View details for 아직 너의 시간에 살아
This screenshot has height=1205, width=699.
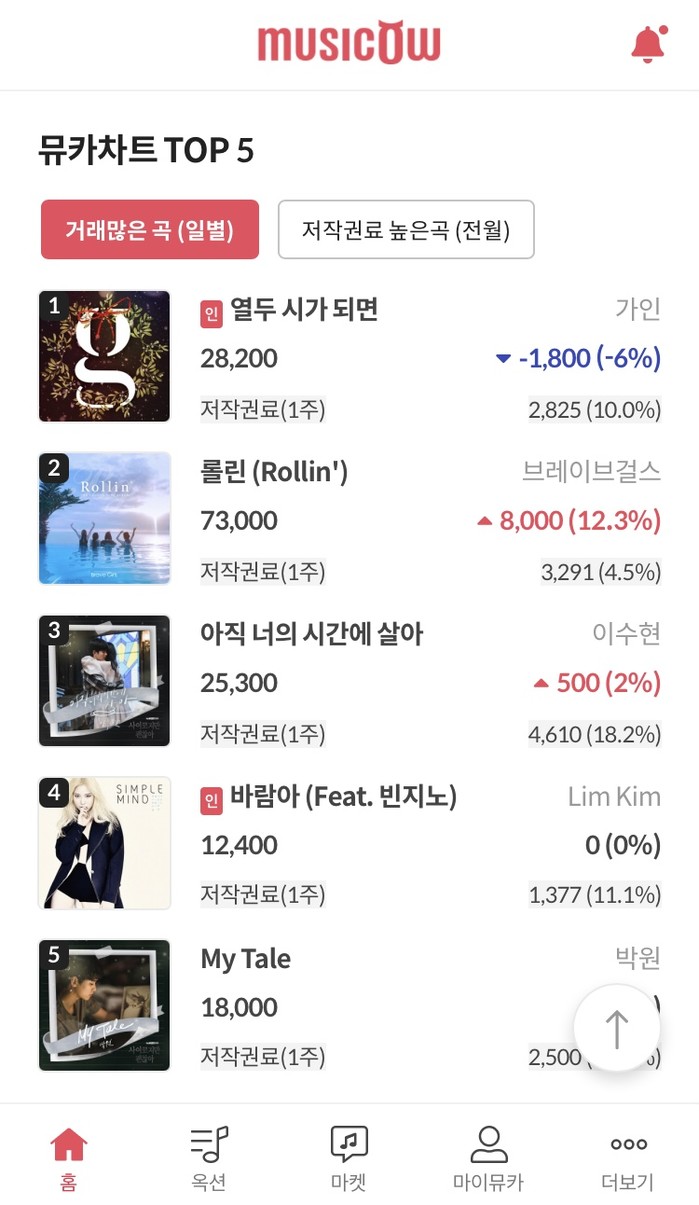[312, 634]
